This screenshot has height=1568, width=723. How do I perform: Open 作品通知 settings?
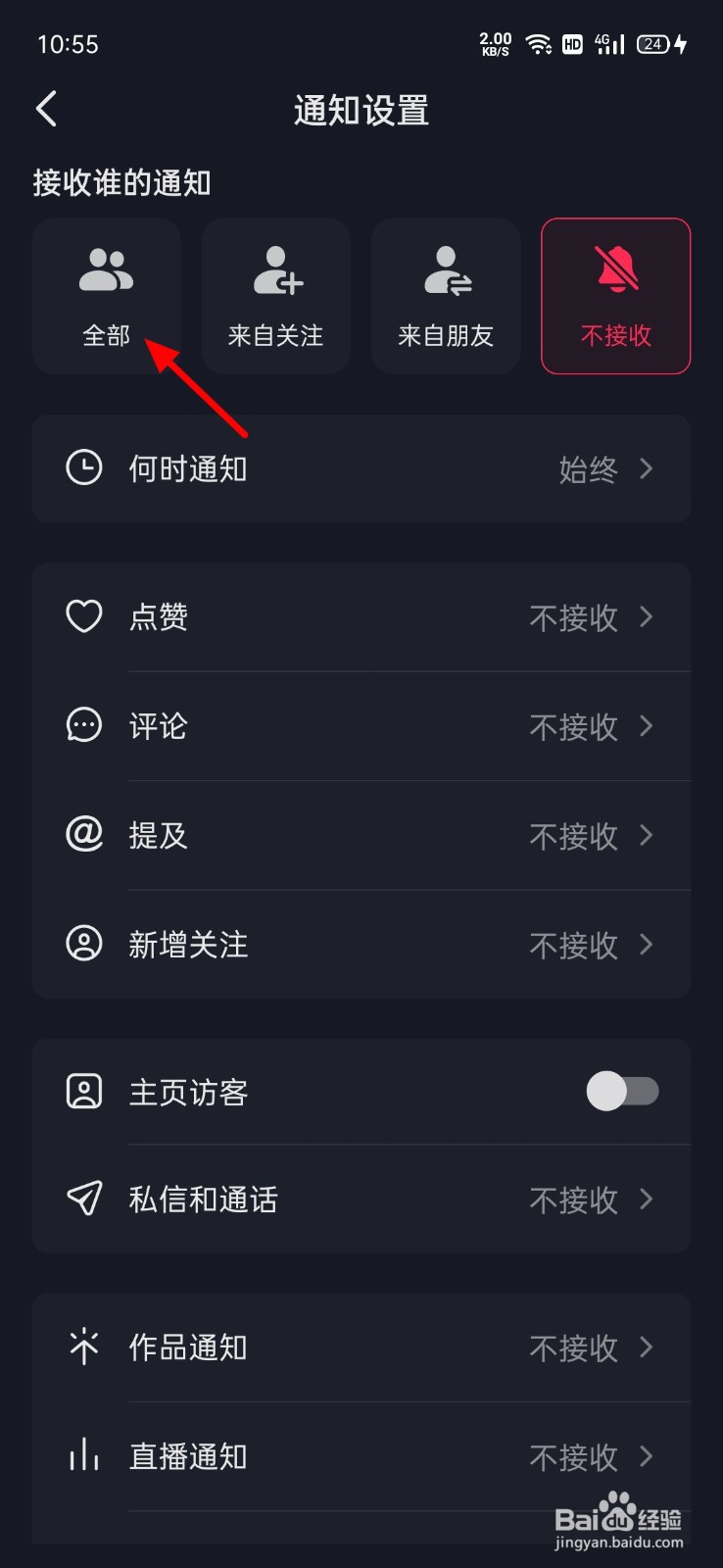tap(361, 1347)
